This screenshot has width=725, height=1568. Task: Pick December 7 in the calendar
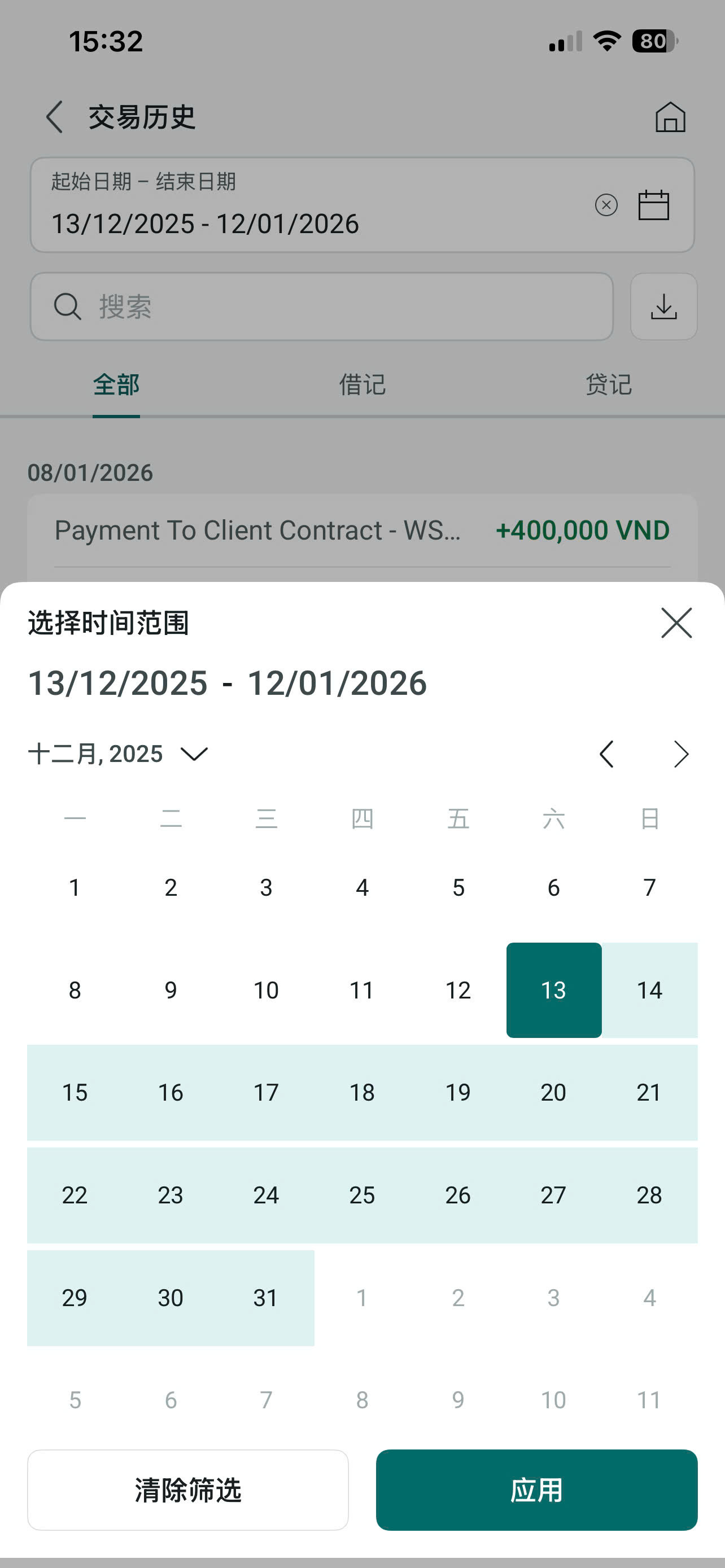[649, 887]
